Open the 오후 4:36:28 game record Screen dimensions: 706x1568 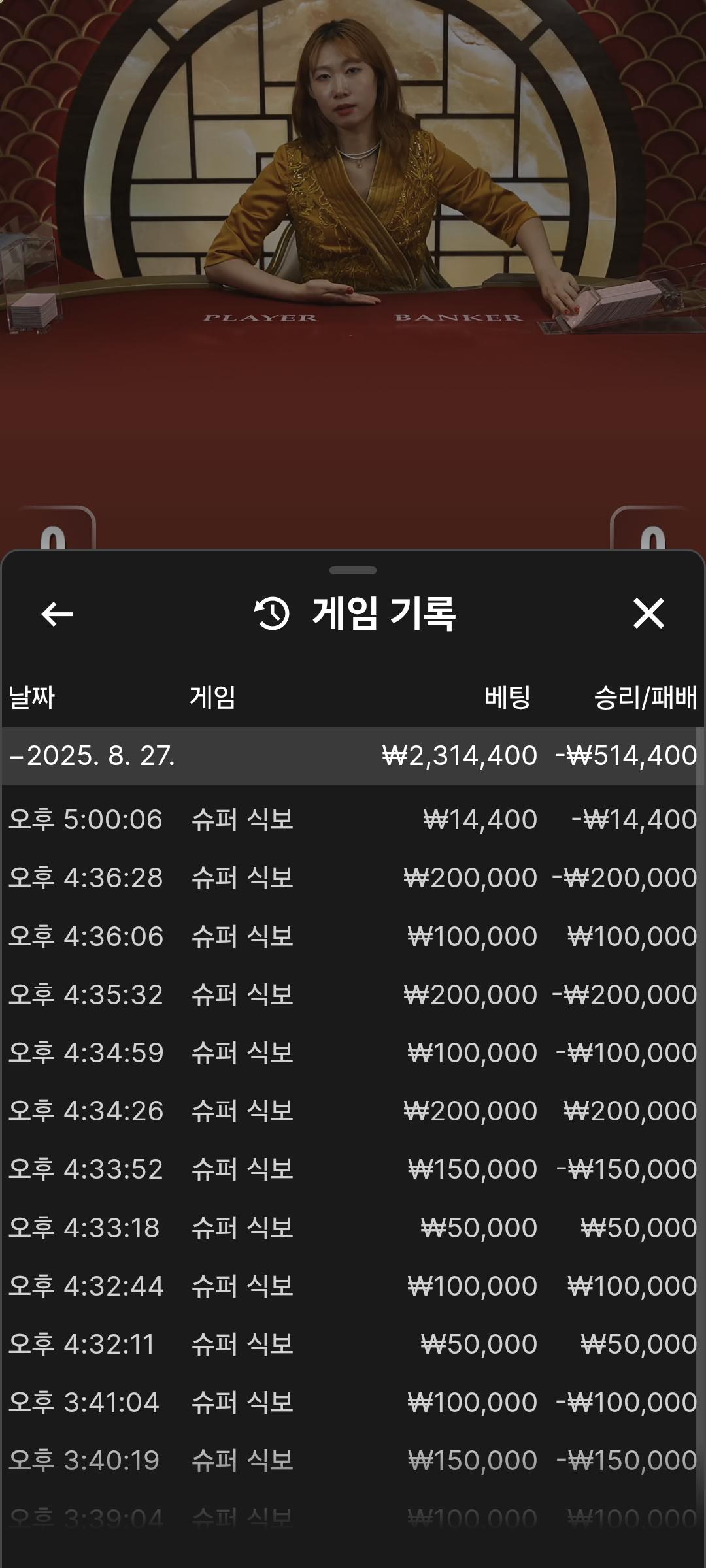(353, 877)
